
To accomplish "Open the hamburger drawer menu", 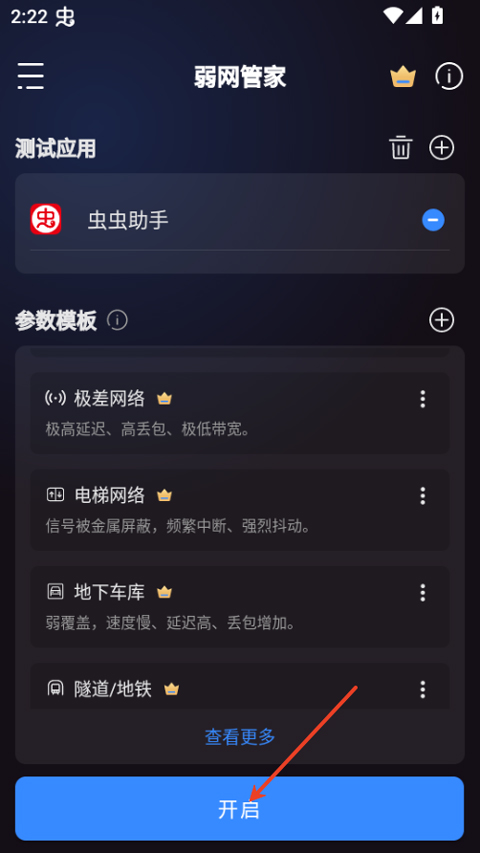I will (x=30, y=76).
